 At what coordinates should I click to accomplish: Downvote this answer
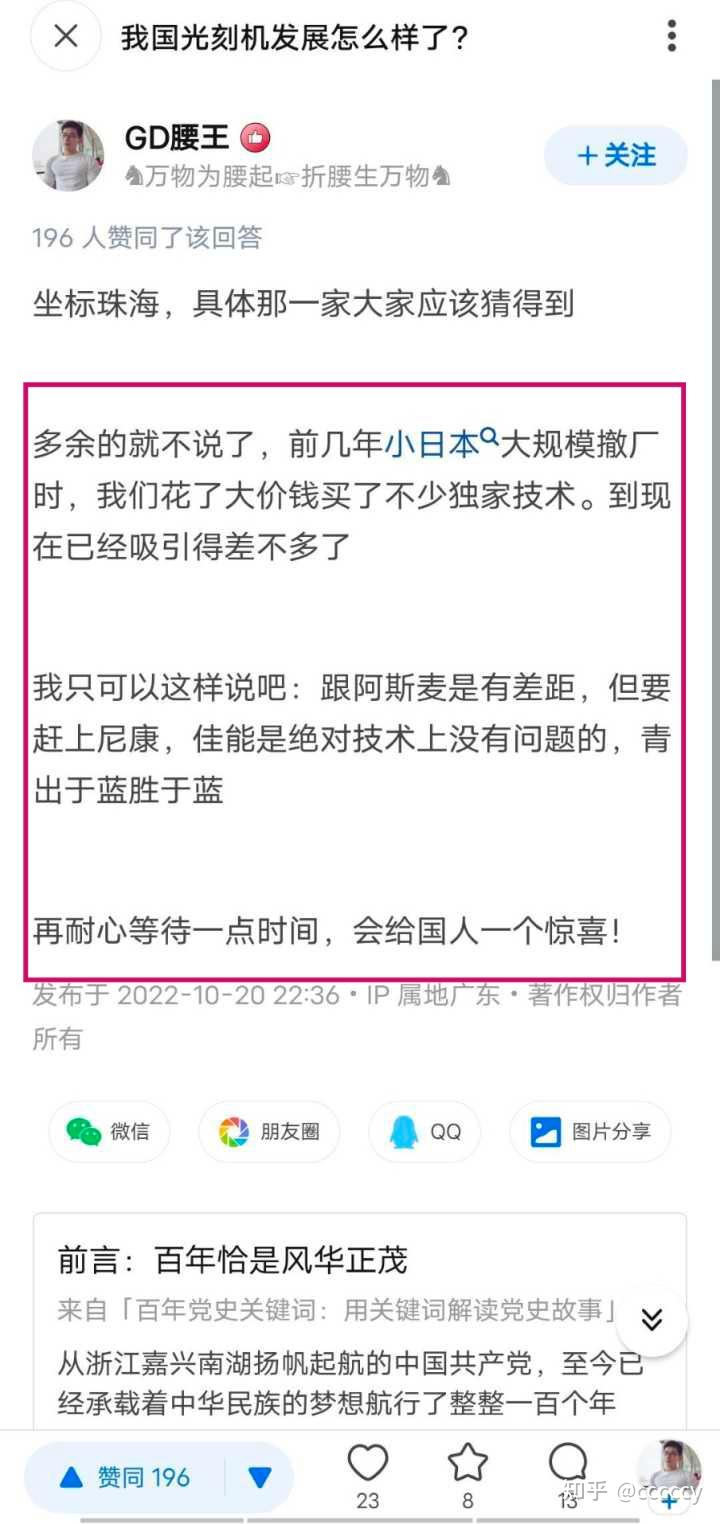pyautogui.click(x=260, y=1477)
